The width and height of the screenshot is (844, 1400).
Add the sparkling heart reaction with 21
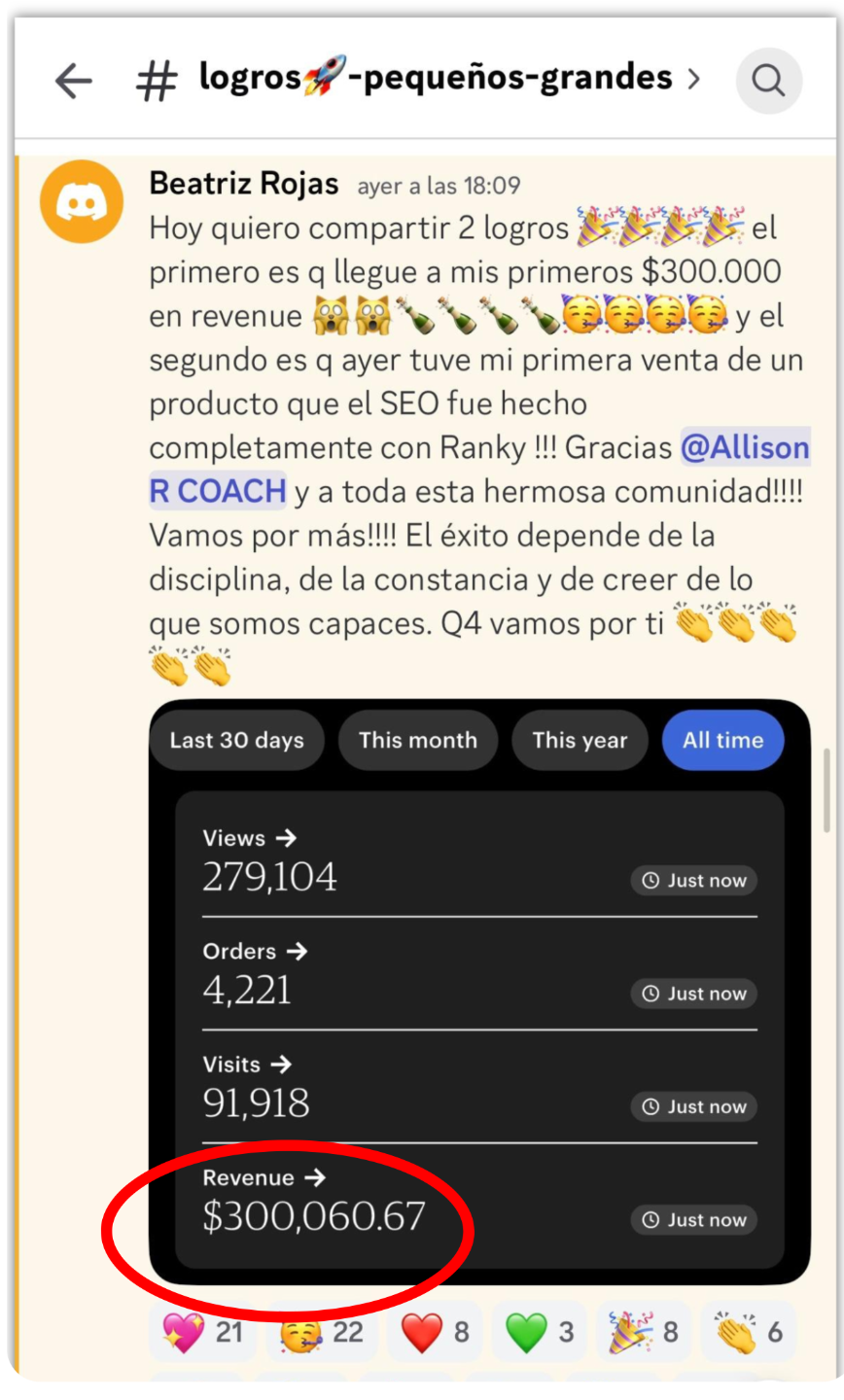pos(203,1331)
